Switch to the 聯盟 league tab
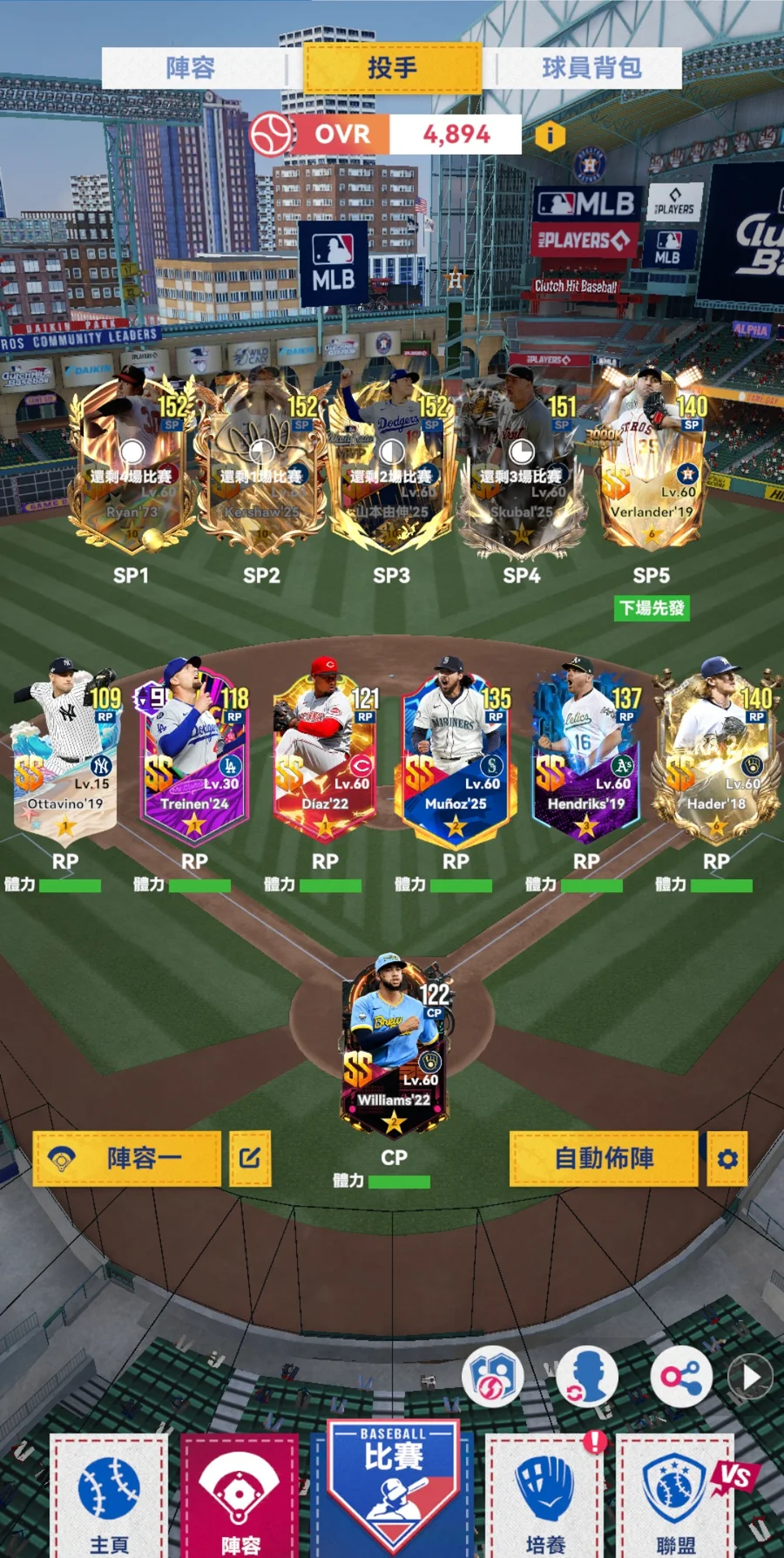This screenshot has width=784, height=1558. (676, 1494)
